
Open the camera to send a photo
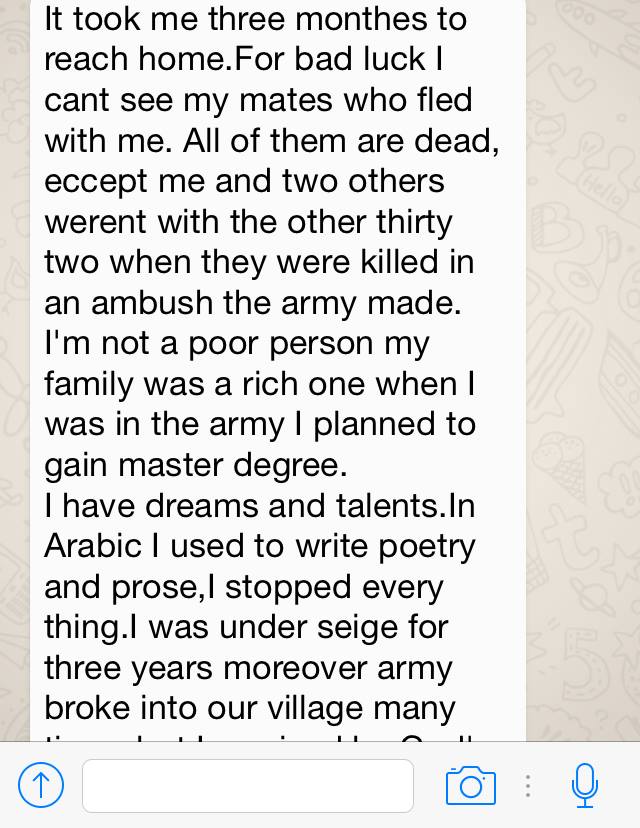click(470, 786)
